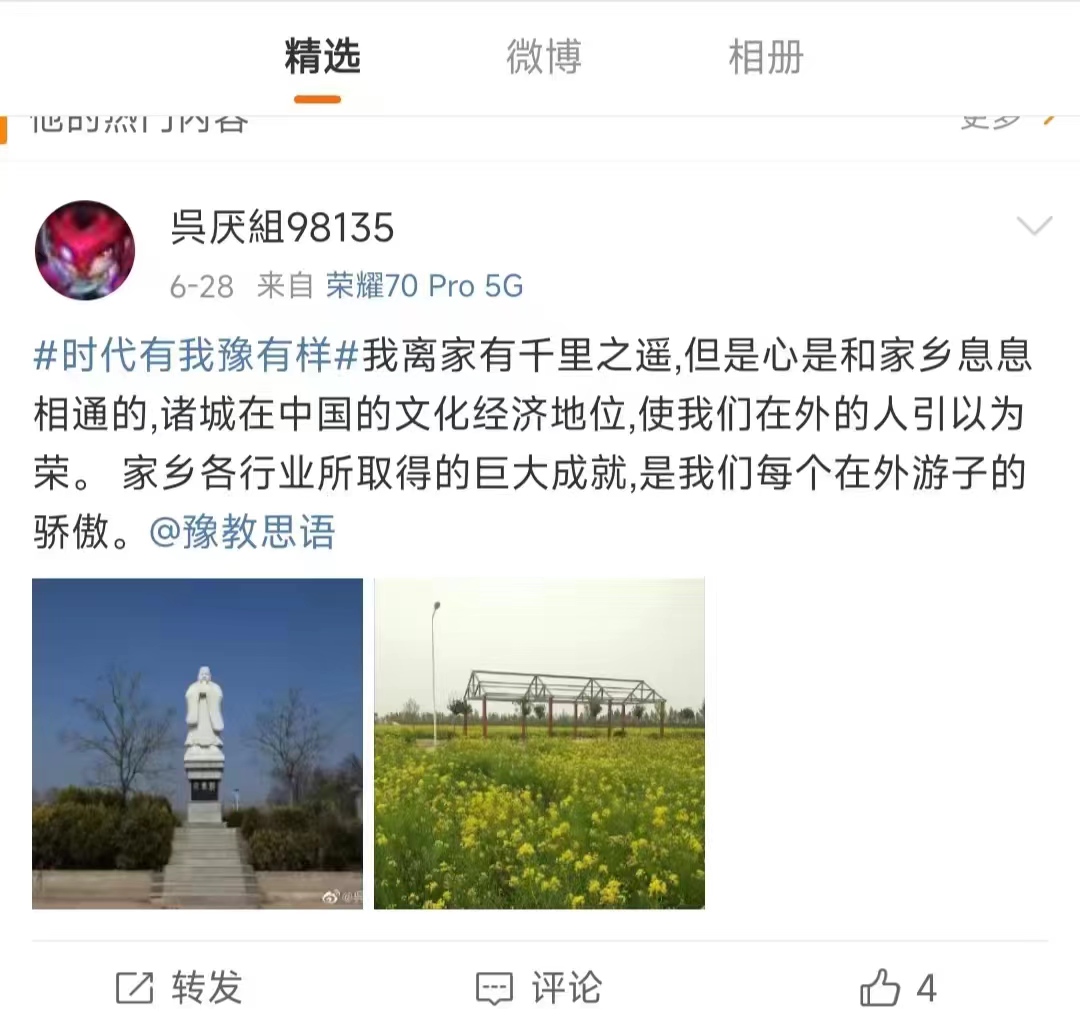The image size is (1080, 1031).
Task: Repost with the 转发 button
Action: (180, 988)
